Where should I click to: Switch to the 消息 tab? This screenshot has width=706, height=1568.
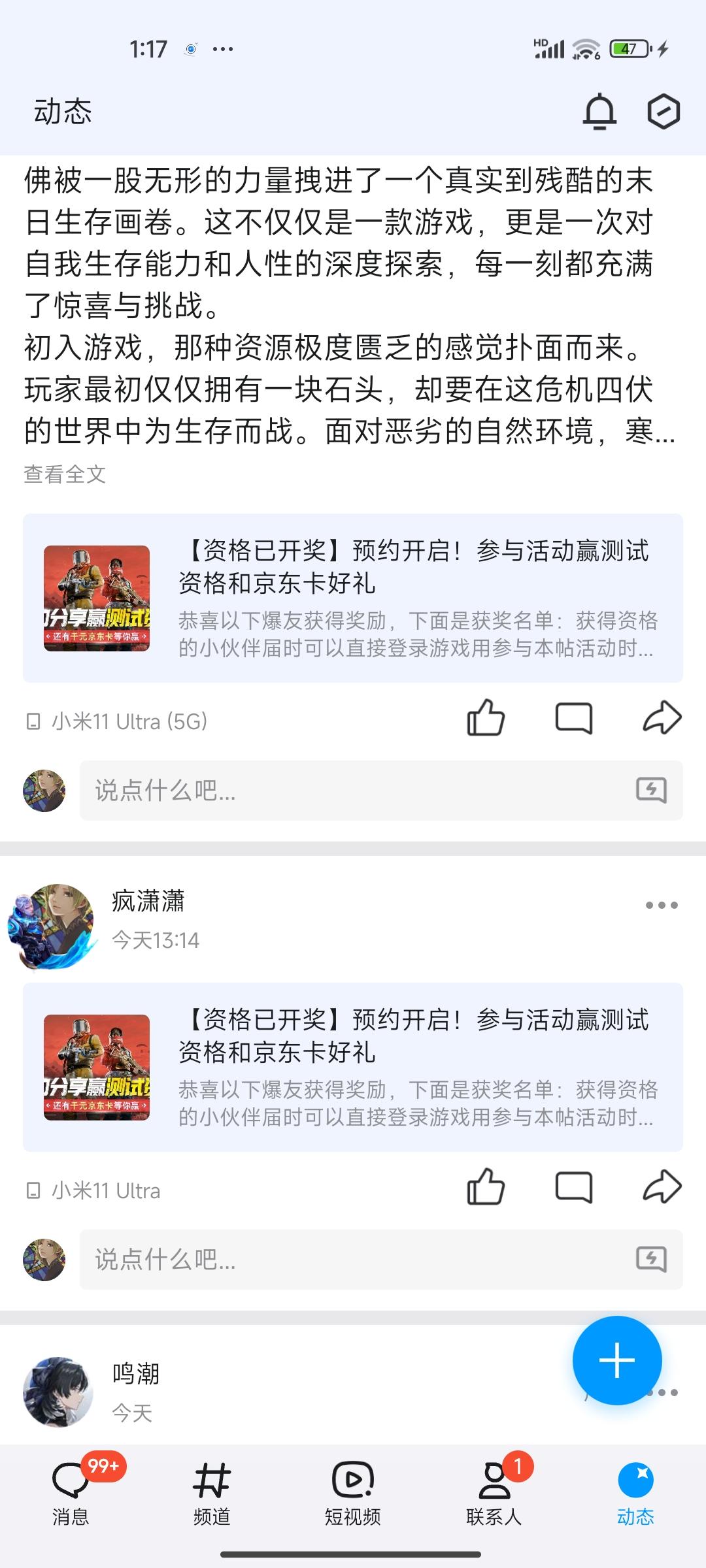click(71, 1492)
